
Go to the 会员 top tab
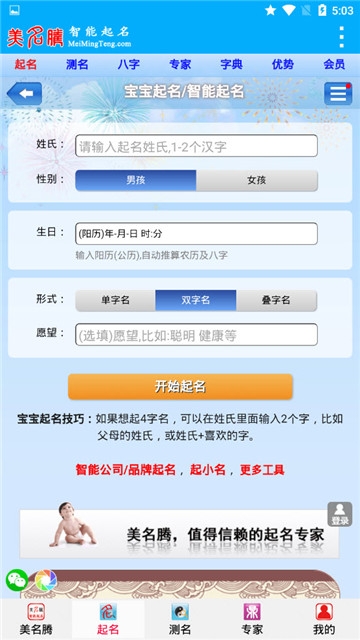pyautogui.click(x=334, y=64)
